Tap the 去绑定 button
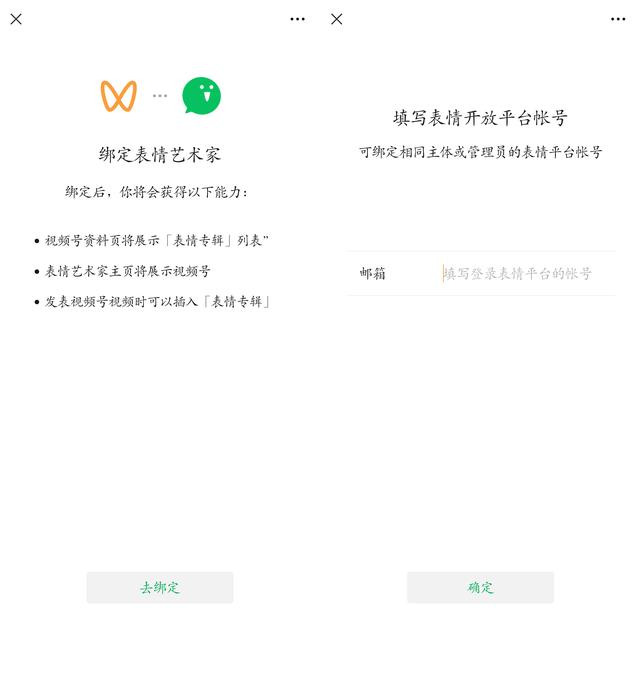This screenshot has height=680, width=640. coord(160,587)
